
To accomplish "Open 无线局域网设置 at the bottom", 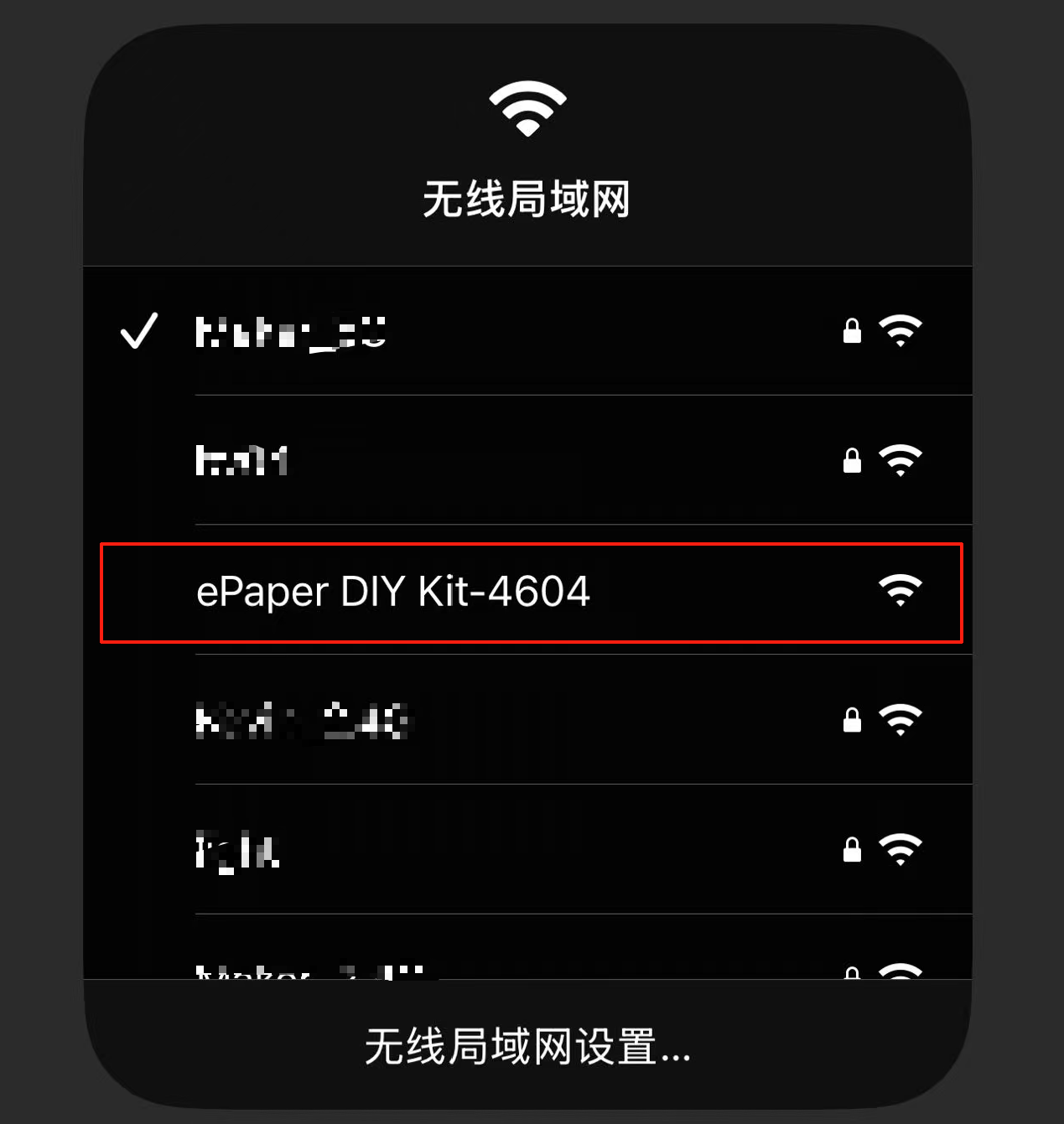I will (527, 1047).
